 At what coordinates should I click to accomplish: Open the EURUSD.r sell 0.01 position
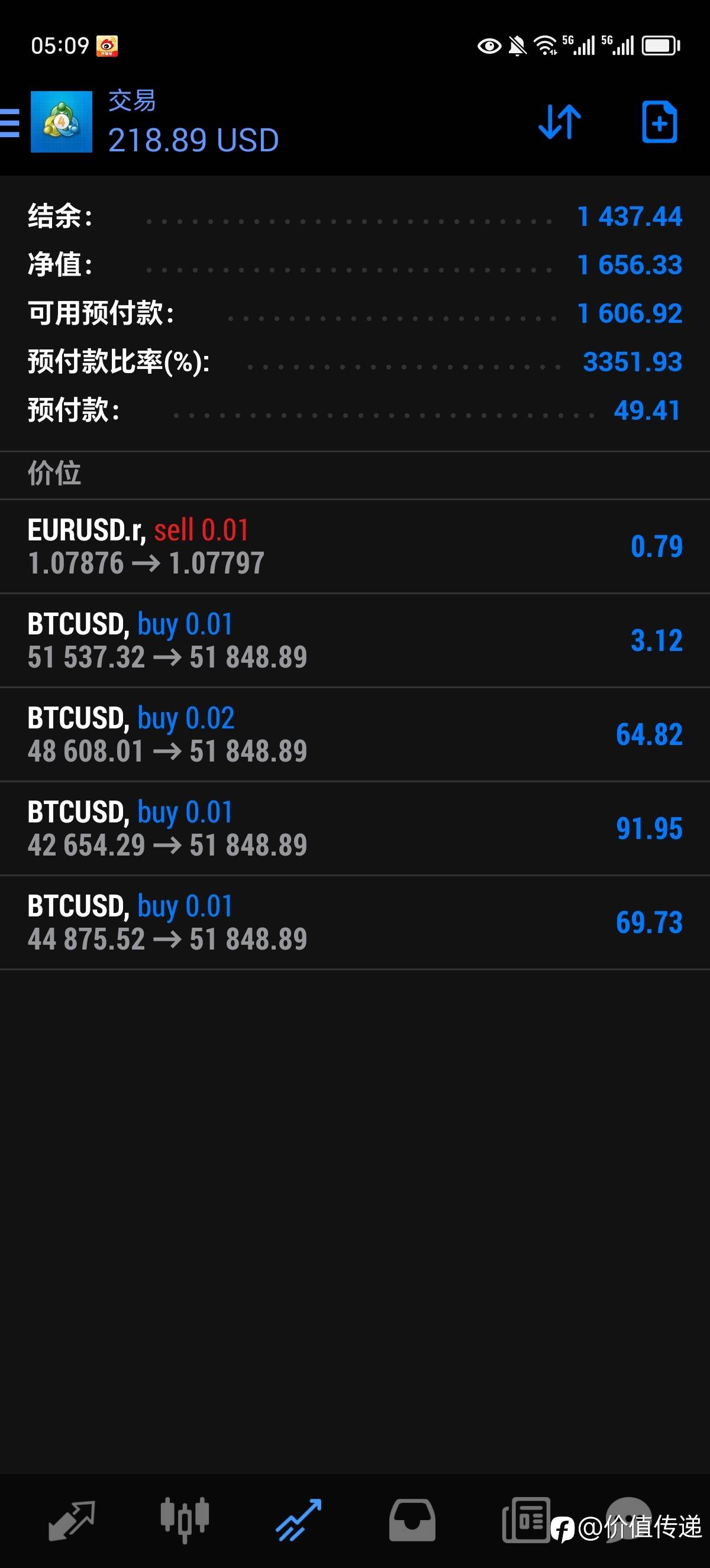[354, 546]
